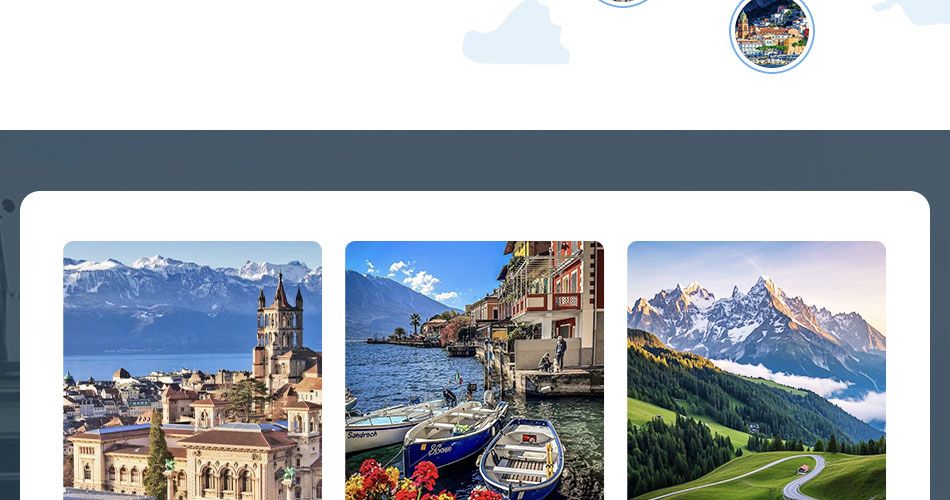Open the harbor boats village card
The height and width of the screenshot is (500, 950).
click(x=474, y=370)
